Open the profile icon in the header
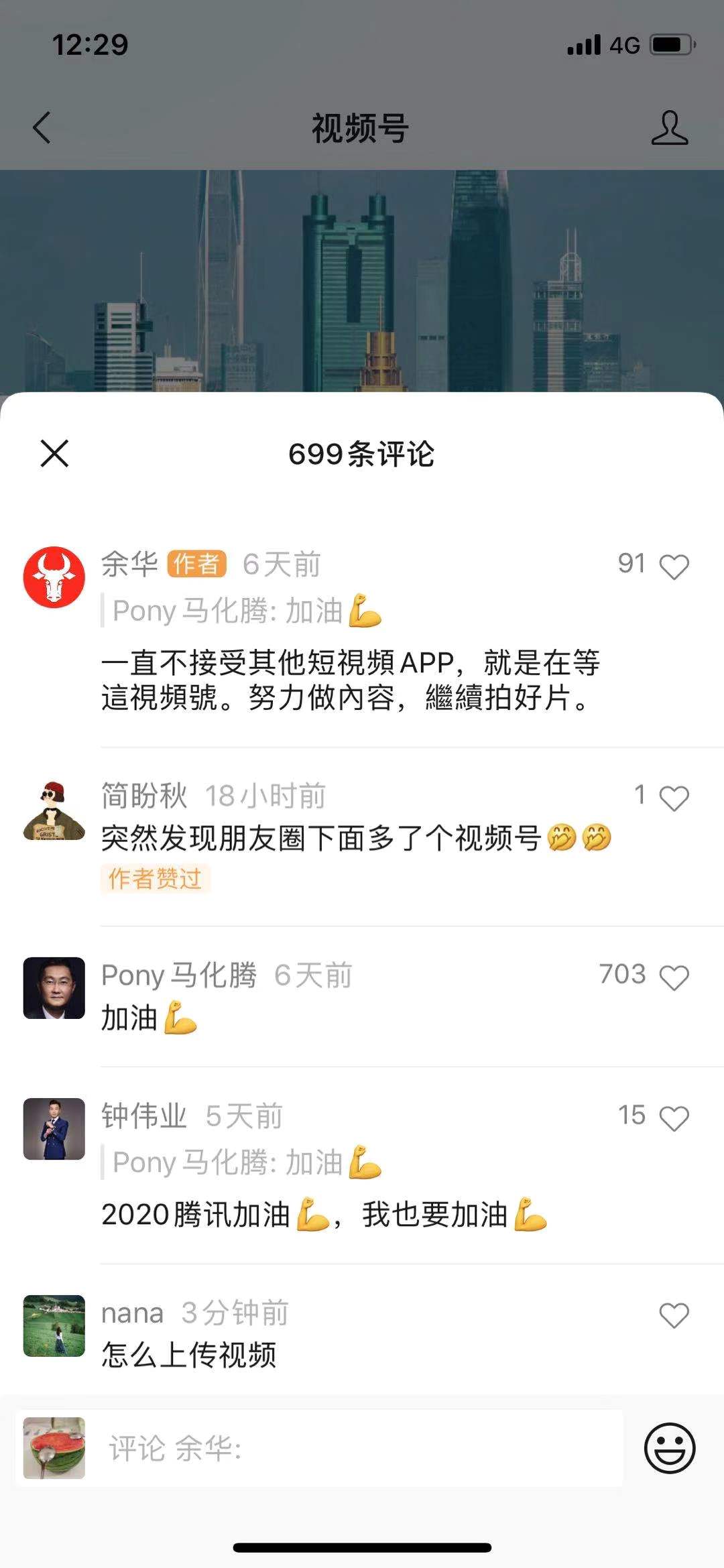The image size is (724, 1568). point(669,128)
